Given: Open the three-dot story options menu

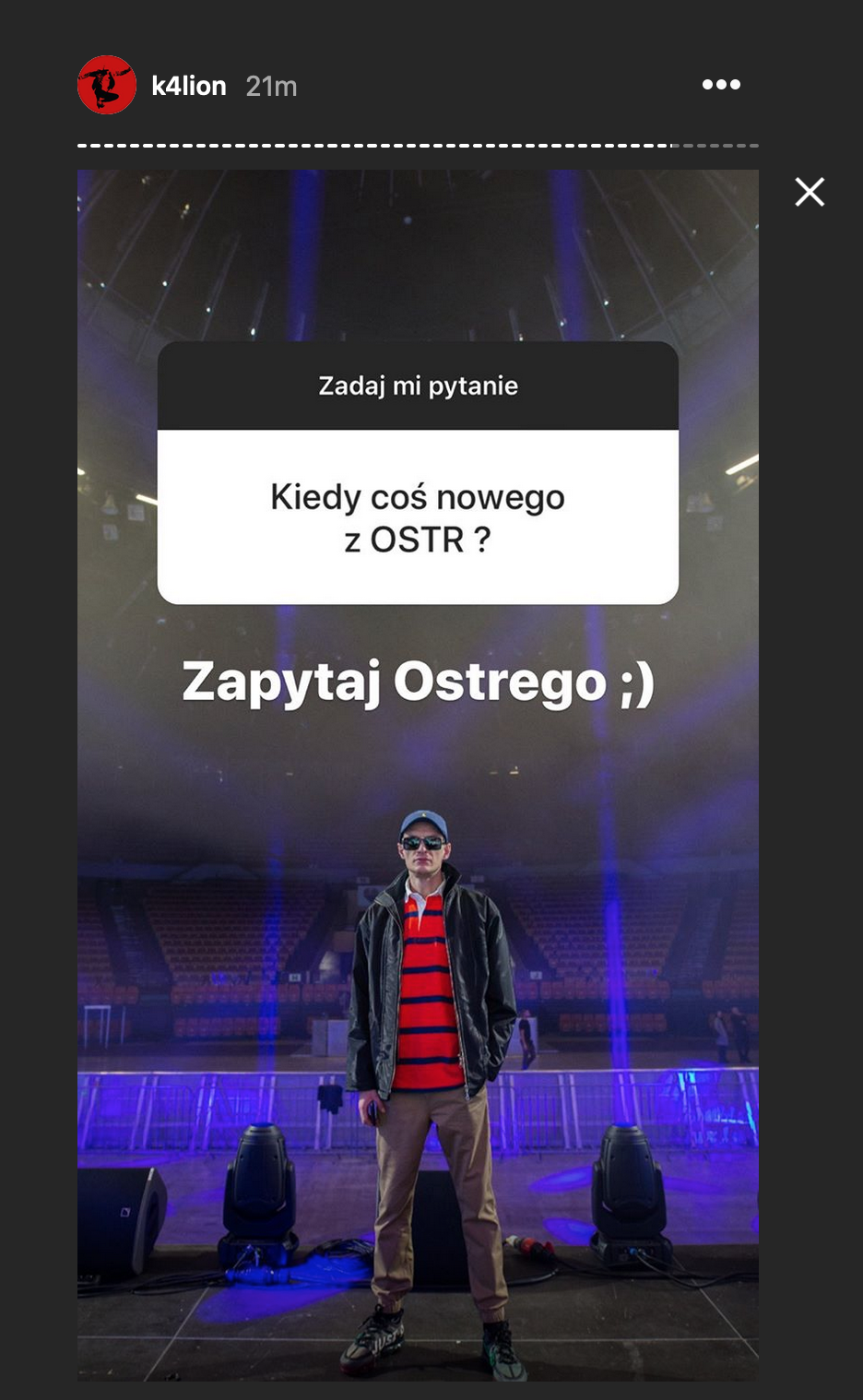Looking at the screenshot, I should point(720,85).
